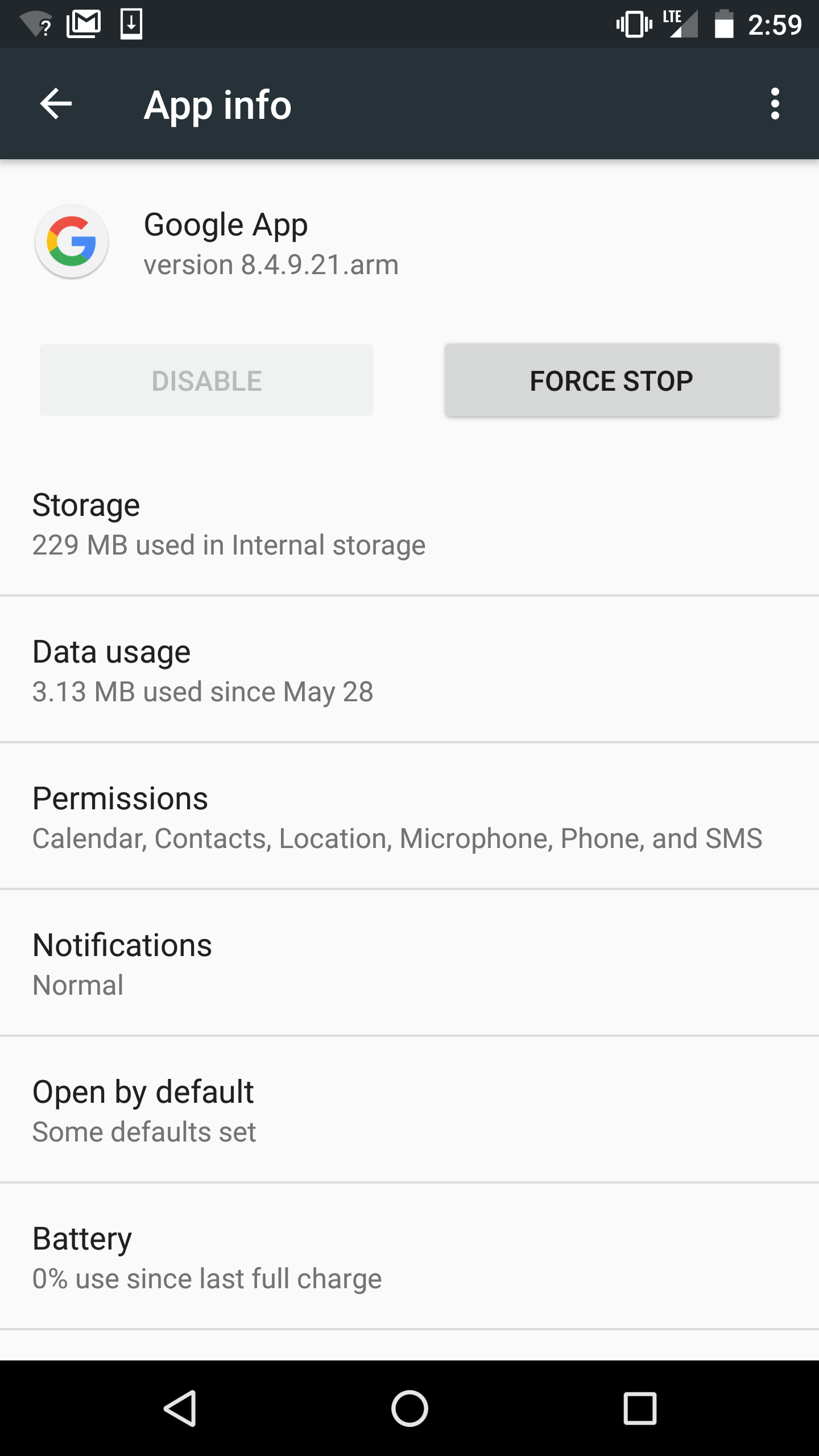Open the Permissions settings
Screen dimensions: 819x1456
coord(409,818)
